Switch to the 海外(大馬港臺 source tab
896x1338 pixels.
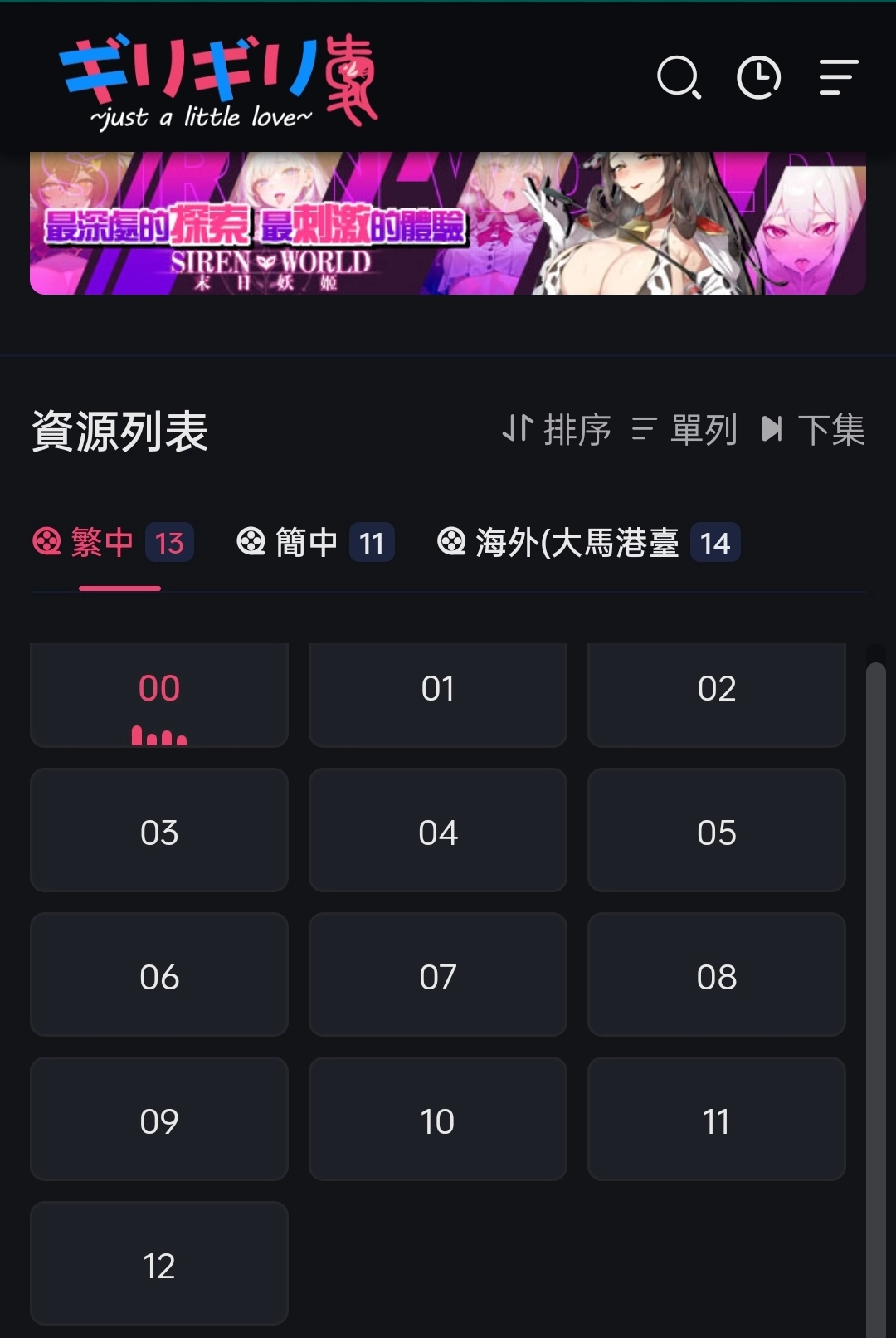(588, 543)
